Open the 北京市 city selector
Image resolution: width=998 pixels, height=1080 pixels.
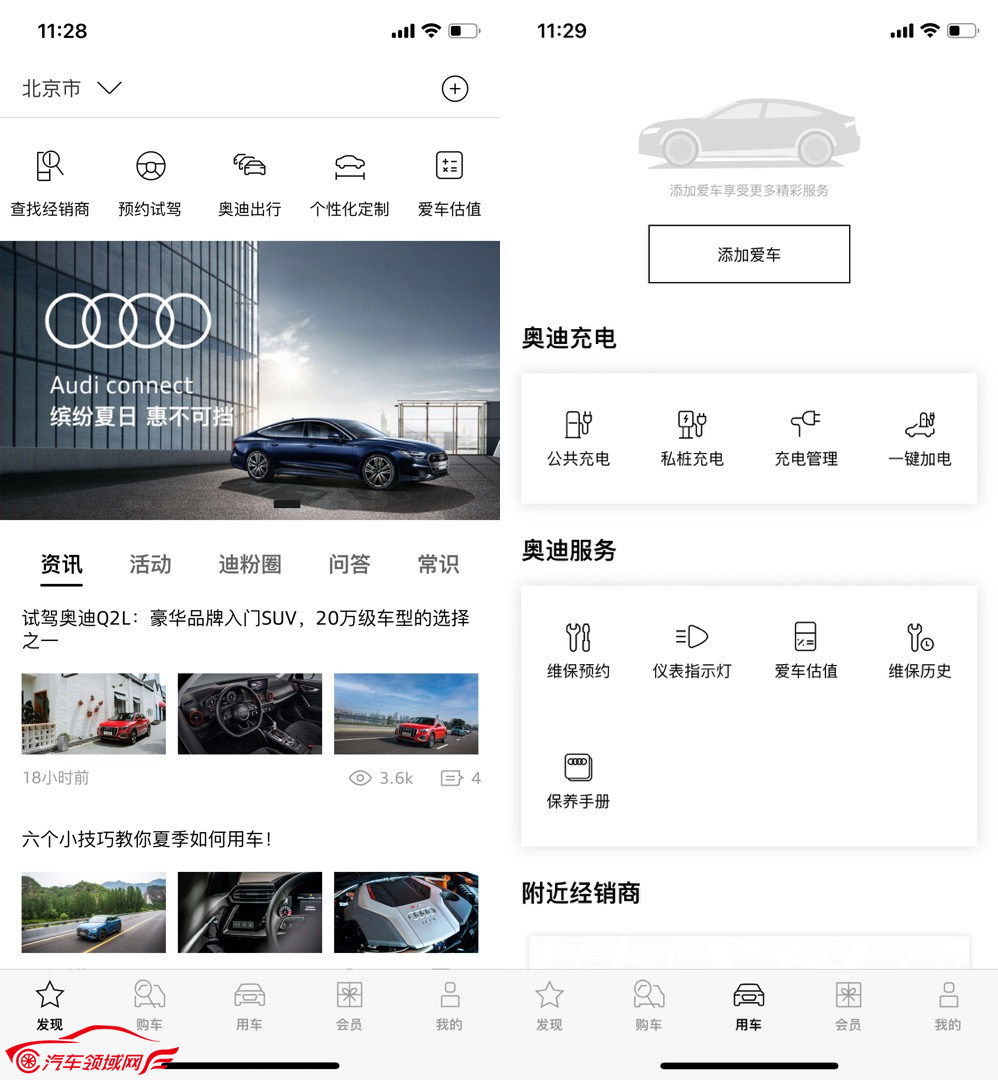[71, 89]
